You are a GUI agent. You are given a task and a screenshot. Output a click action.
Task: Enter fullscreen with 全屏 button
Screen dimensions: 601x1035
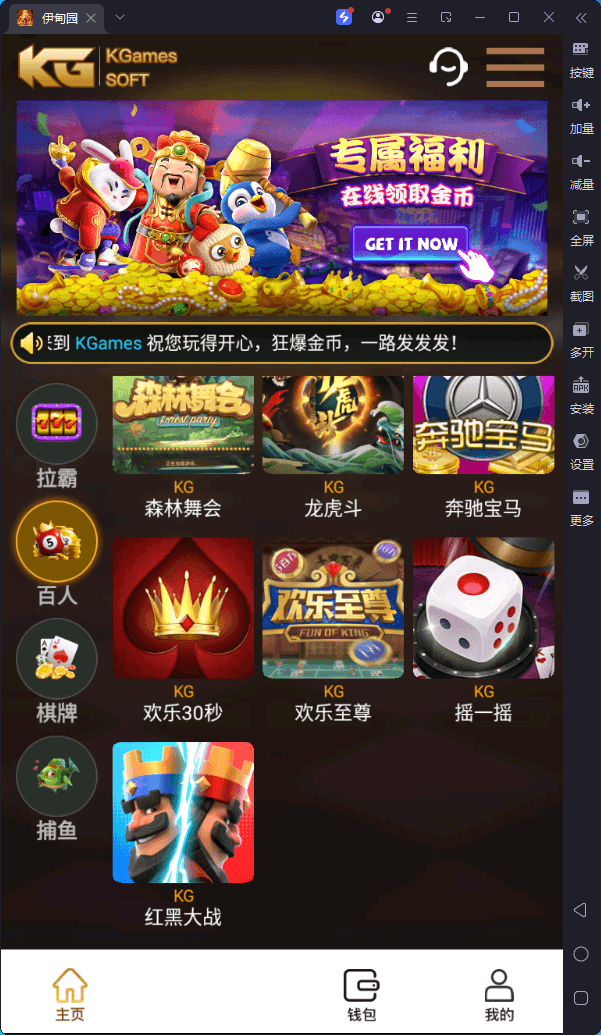coord(581,225)
